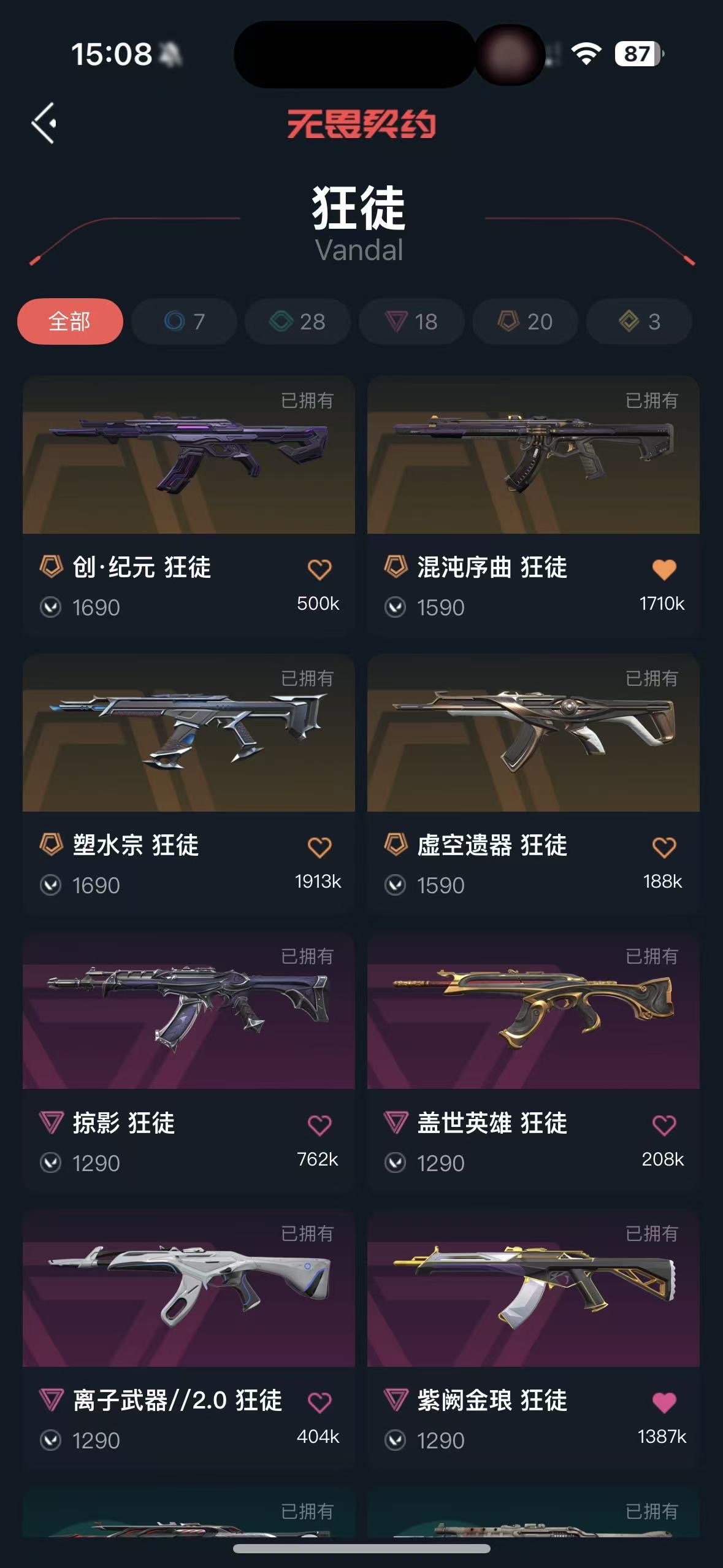Open the 紫阙金琅 狂徒 skin card
Screen dimensions: 723x1568
pyautogui.click(x=533, y=1288)
